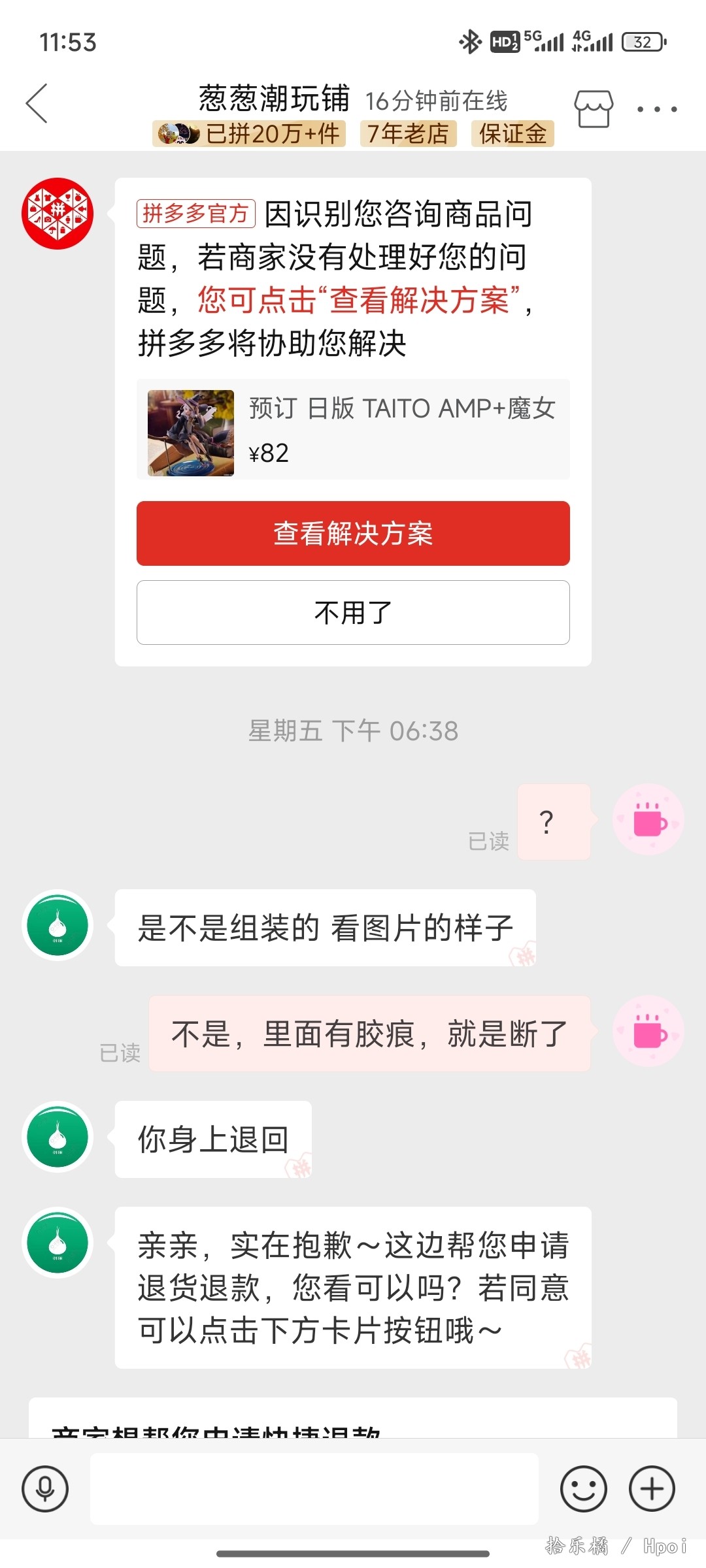Open shop page via title 葱葱潮玩铺
706x1568 pixels.
pos(274,99)
